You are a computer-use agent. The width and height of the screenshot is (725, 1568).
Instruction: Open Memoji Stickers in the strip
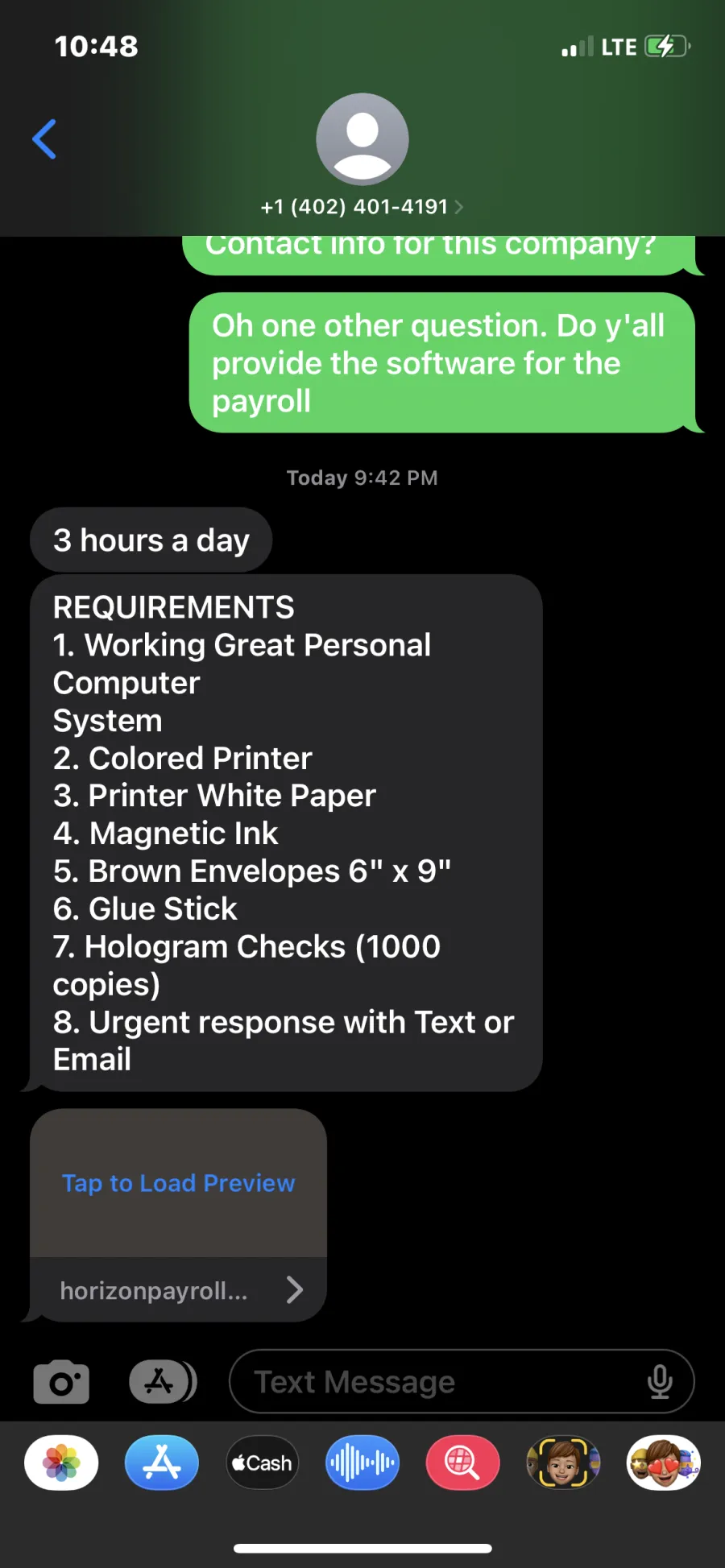tap(664, 1463)
